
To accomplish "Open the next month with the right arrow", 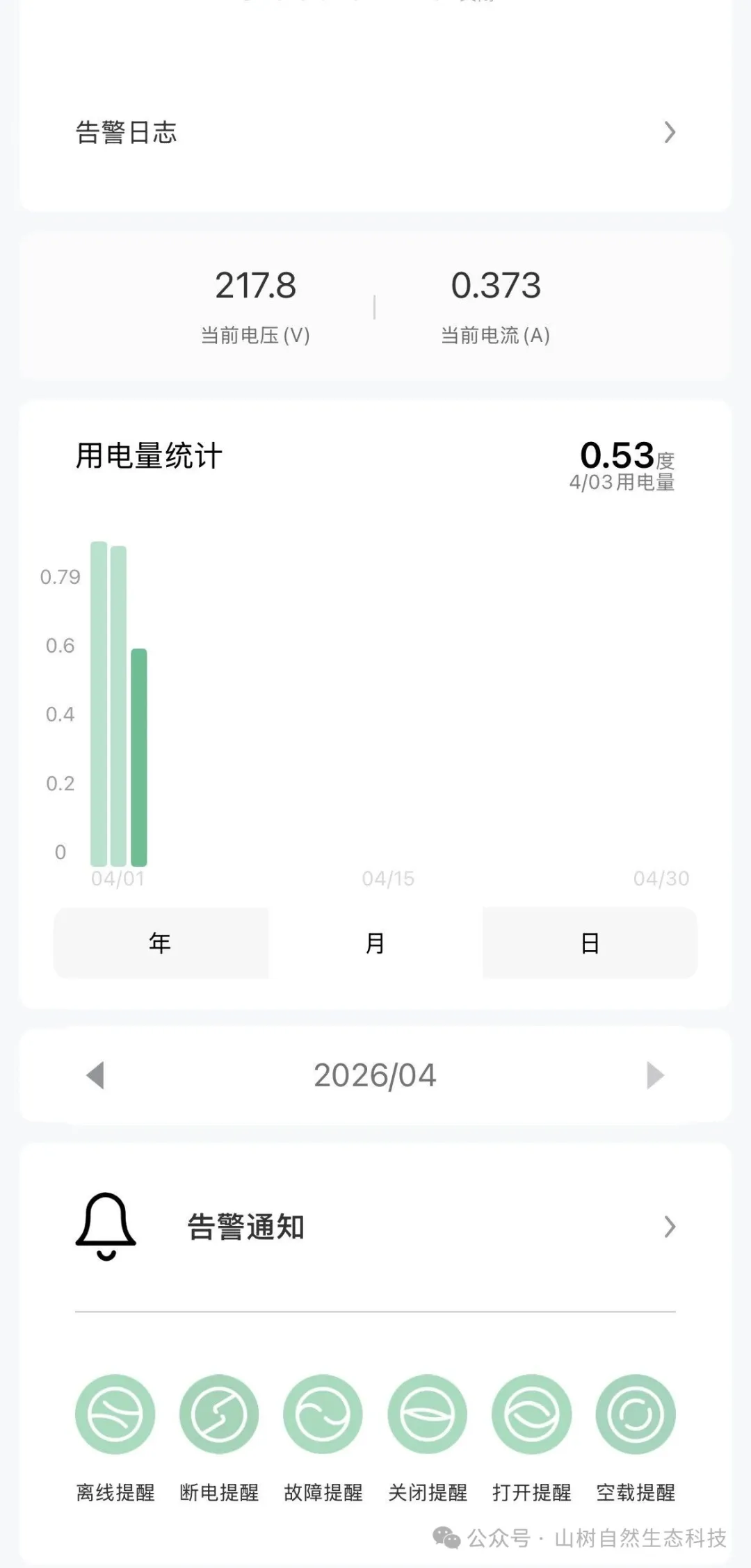I will point(654,1075).
